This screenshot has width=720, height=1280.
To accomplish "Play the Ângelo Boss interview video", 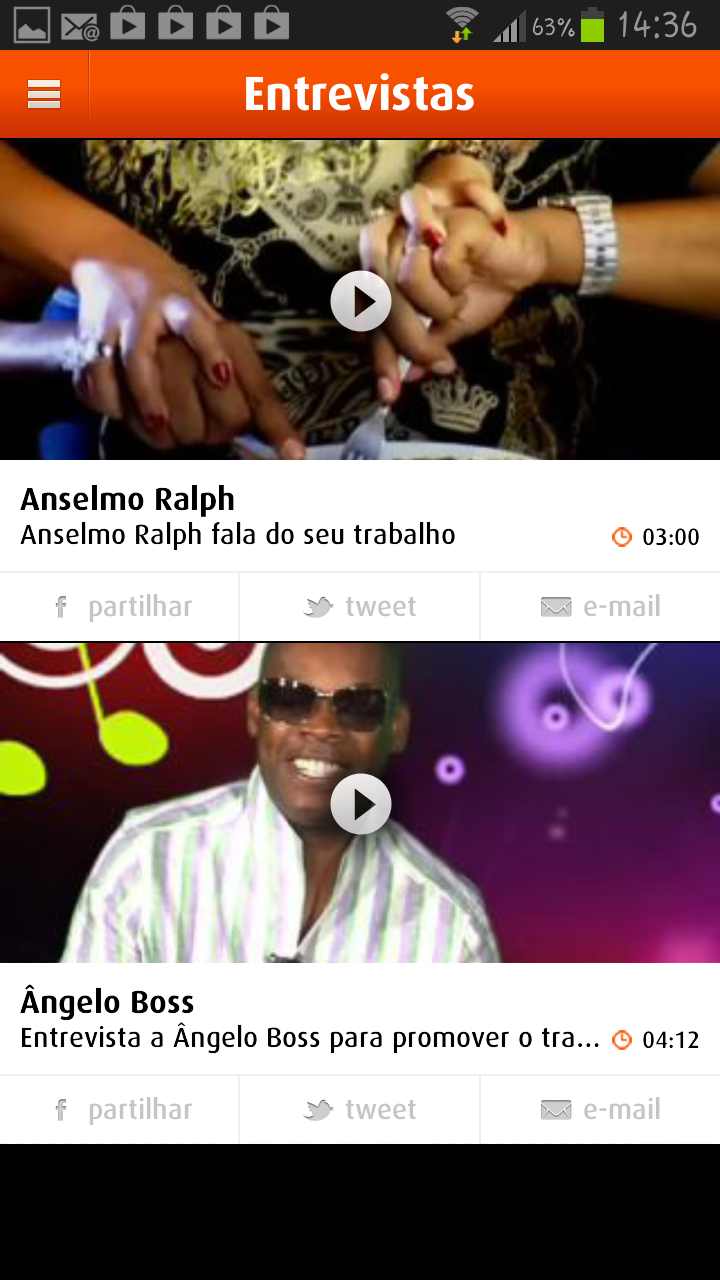I will click(x=360, y=804).
